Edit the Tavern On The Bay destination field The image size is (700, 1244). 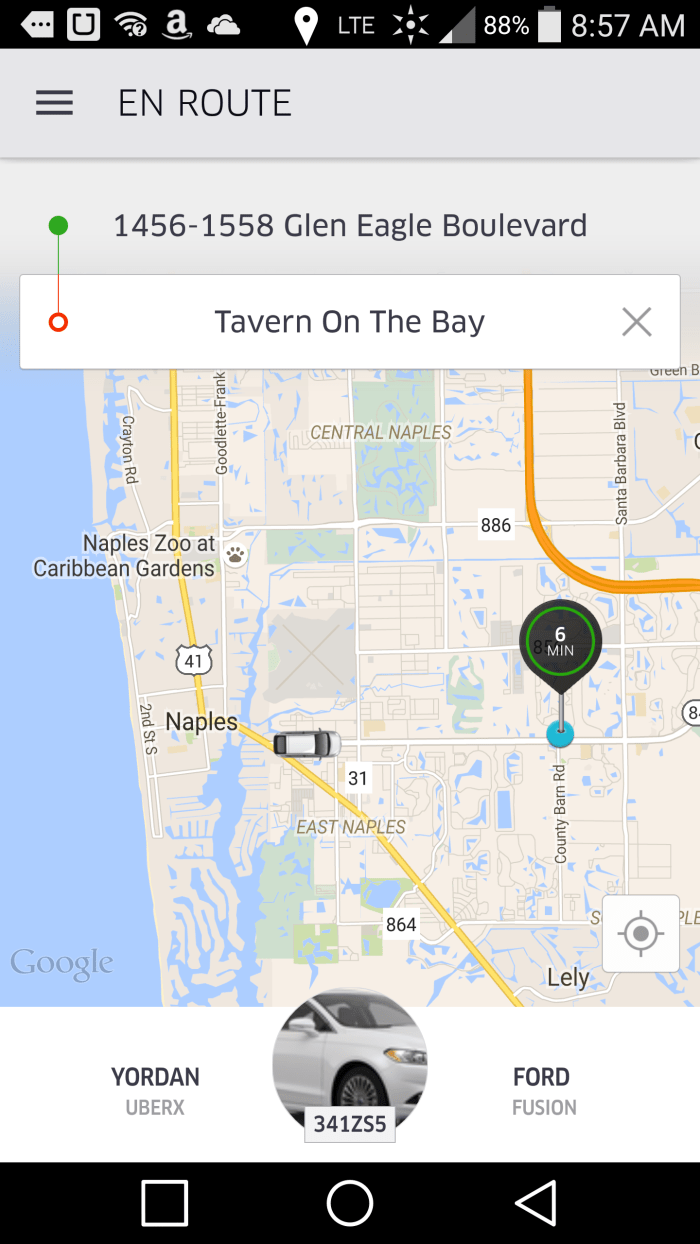pyautogui.click(x=350, y=322)
